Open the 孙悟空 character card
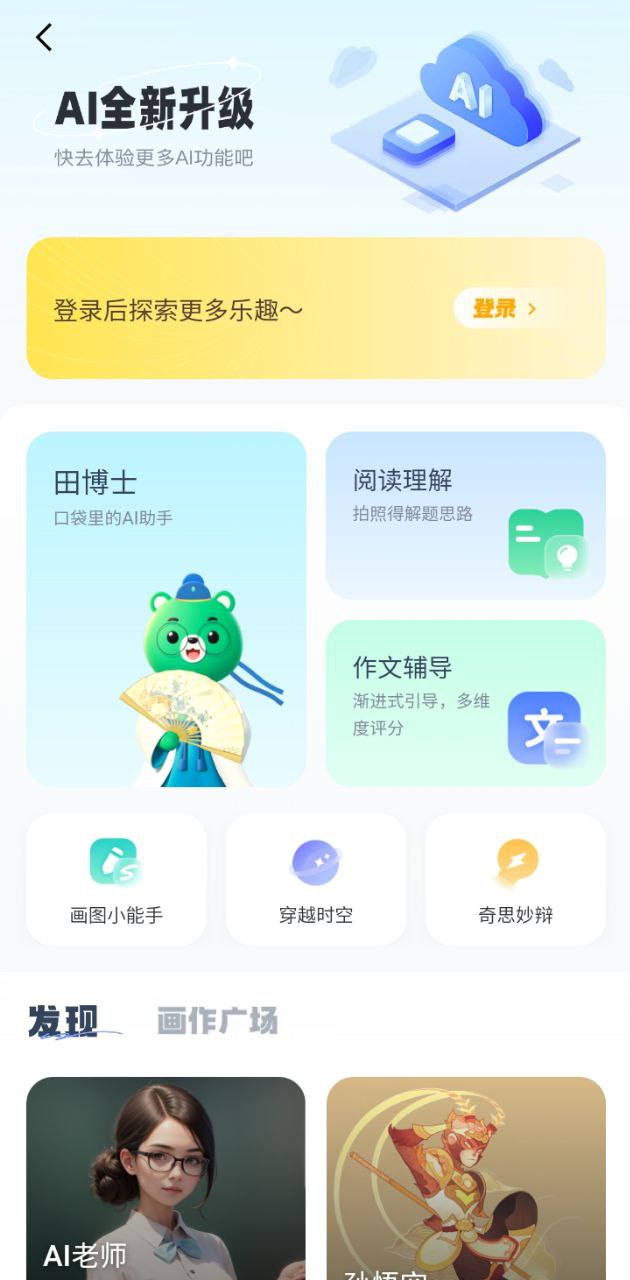This screenshot has width=630, height=1280. 466,1178
